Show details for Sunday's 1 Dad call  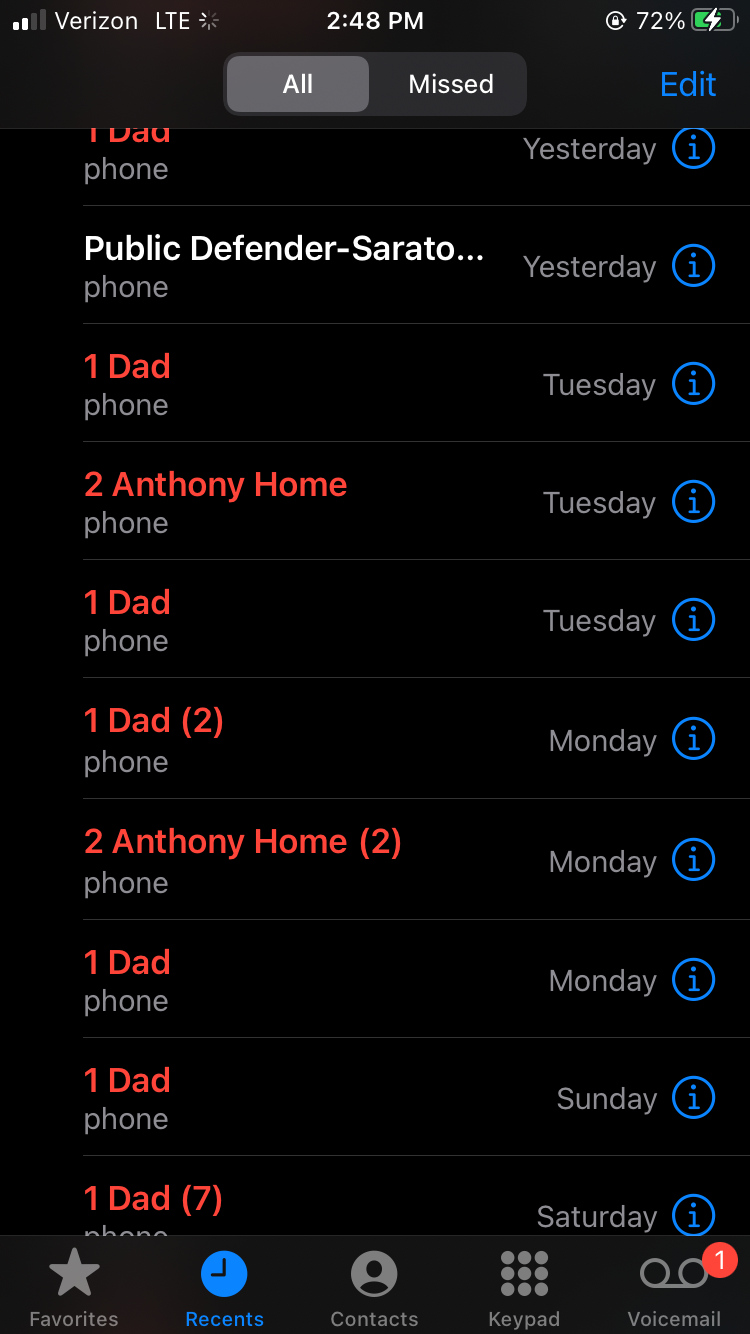click(x=693, y=1097)
